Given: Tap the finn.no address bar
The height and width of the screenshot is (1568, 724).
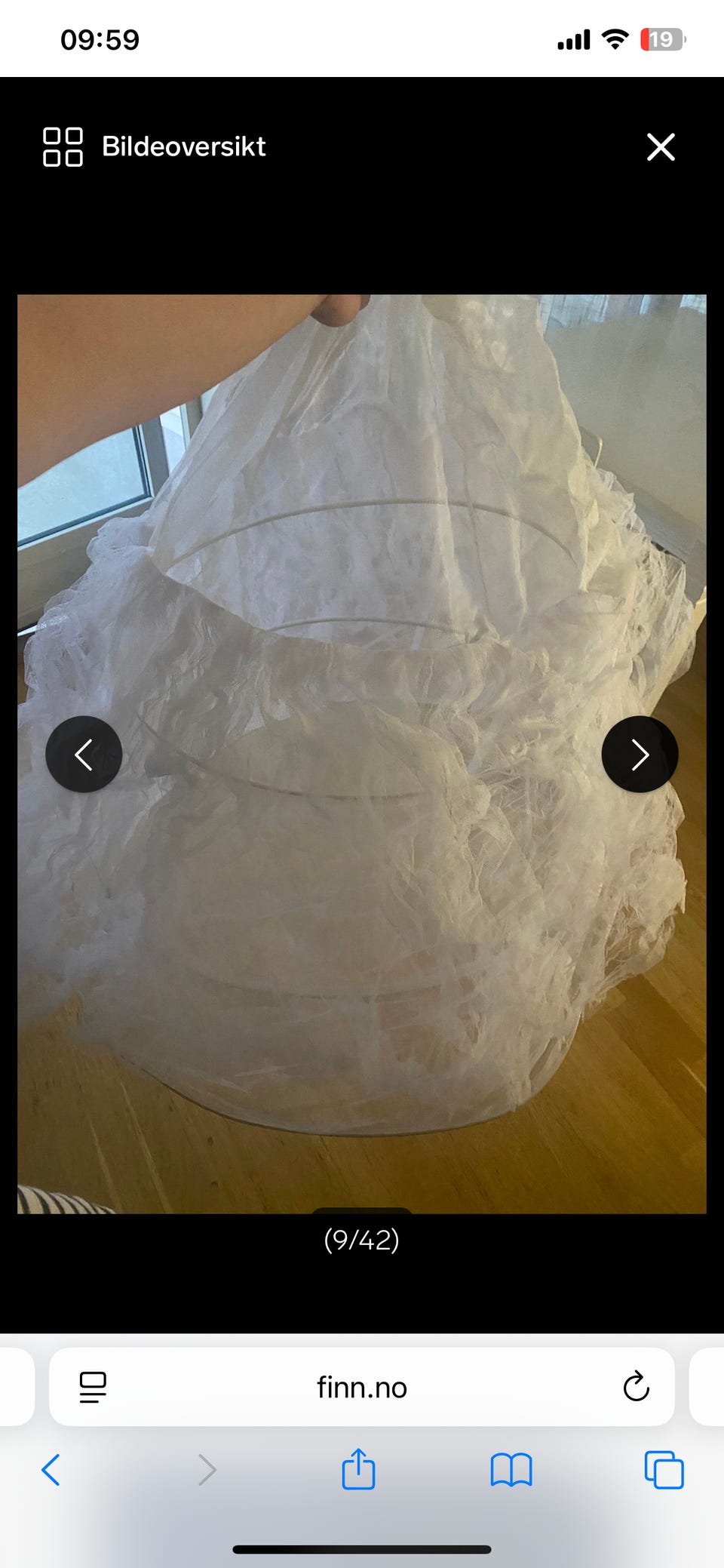Looking at the screenshot, I should click(x=362, y=1387).
